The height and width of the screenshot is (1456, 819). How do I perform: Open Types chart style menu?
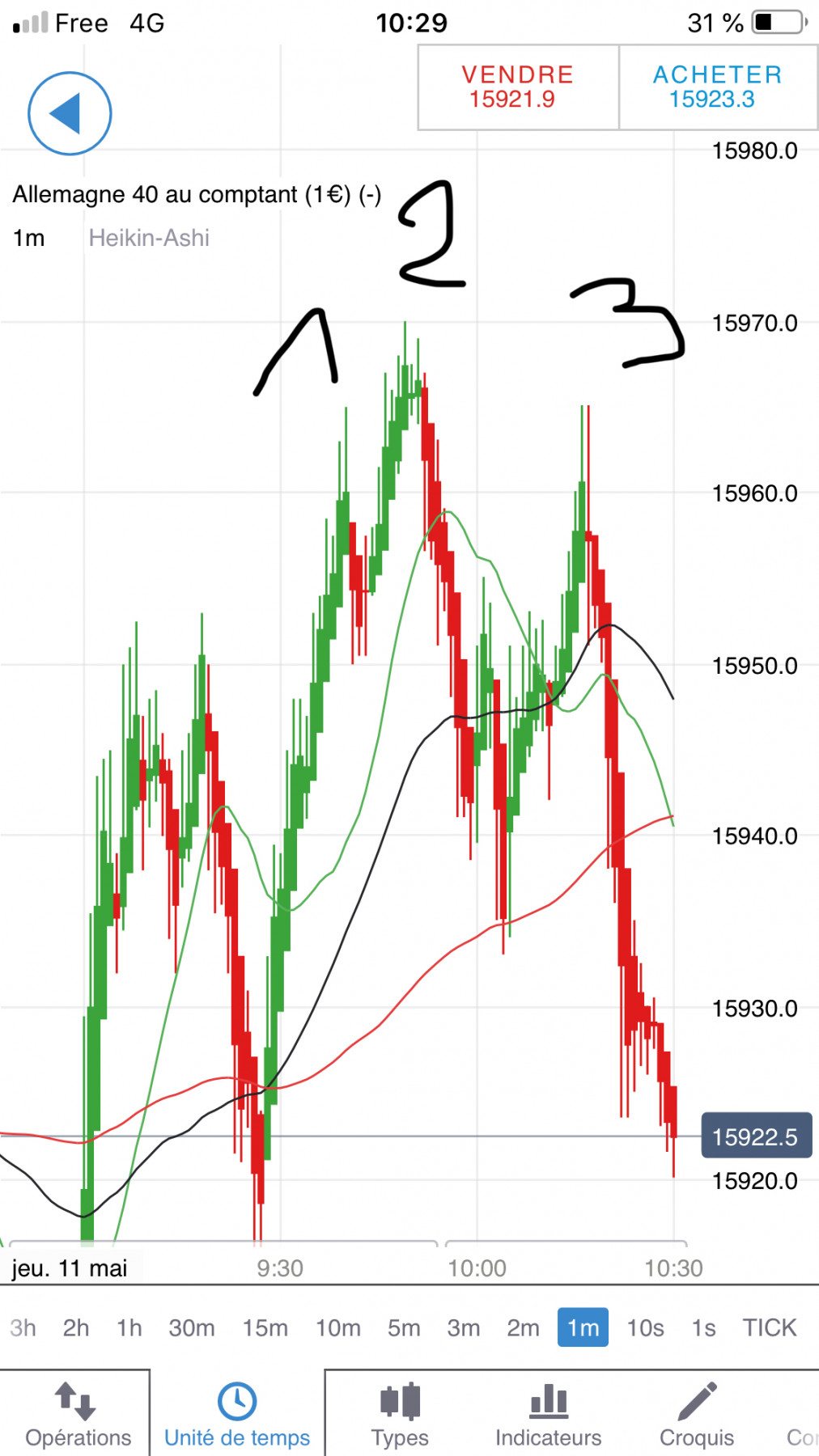[x=400, y=1416]
